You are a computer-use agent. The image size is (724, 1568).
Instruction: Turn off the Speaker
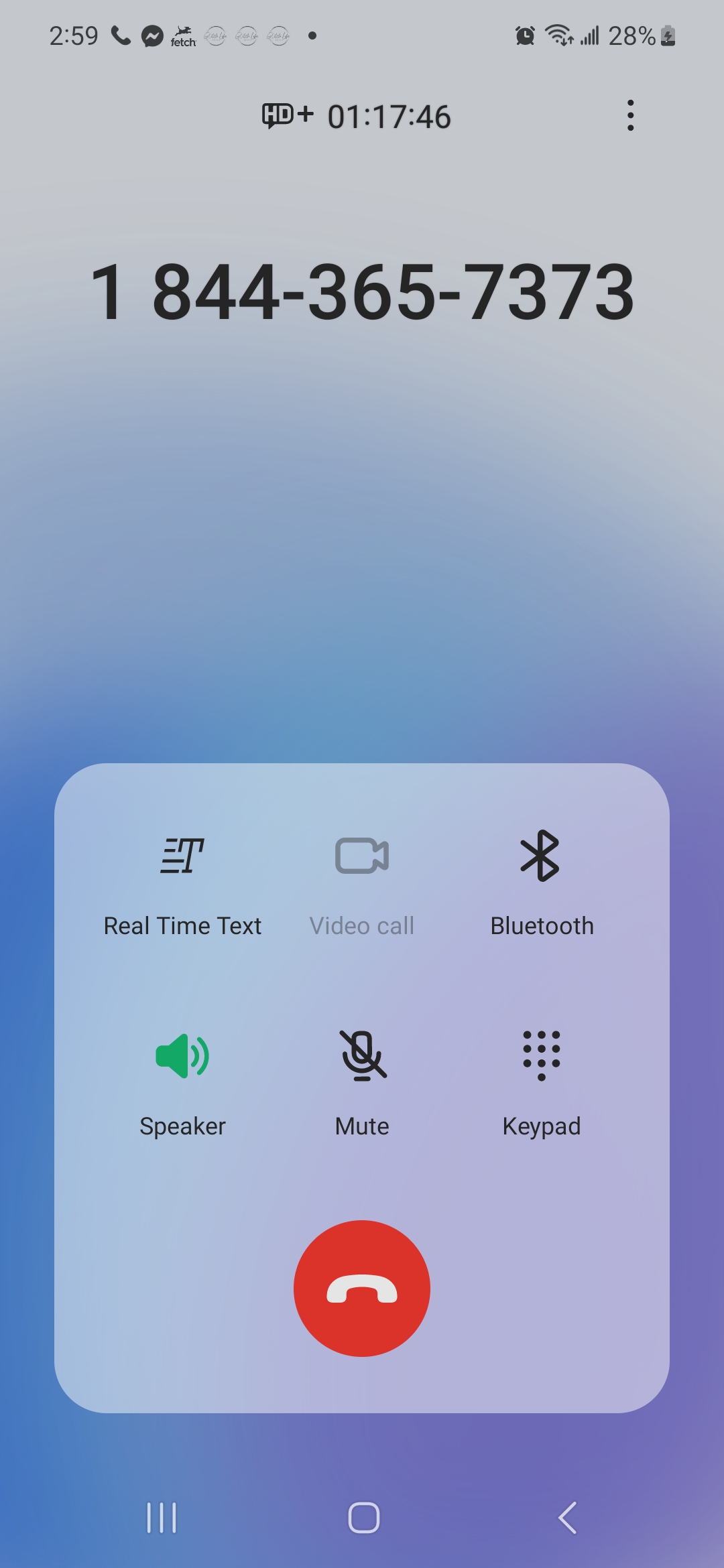(x=182, y=1080)
